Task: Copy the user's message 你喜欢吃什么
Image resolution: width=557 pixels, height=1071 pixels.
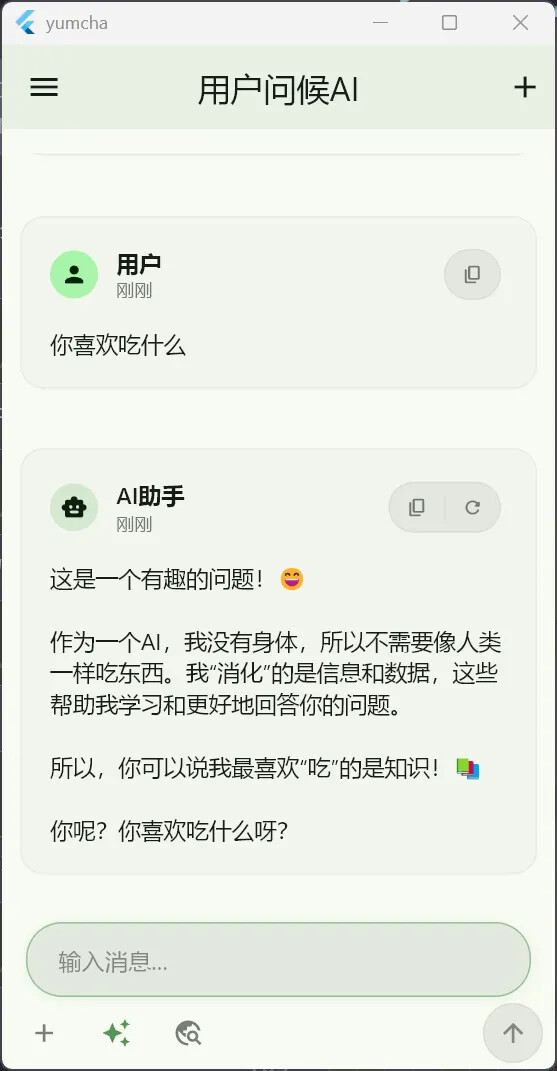Action: pyautogui.click(x=472, y=275)
